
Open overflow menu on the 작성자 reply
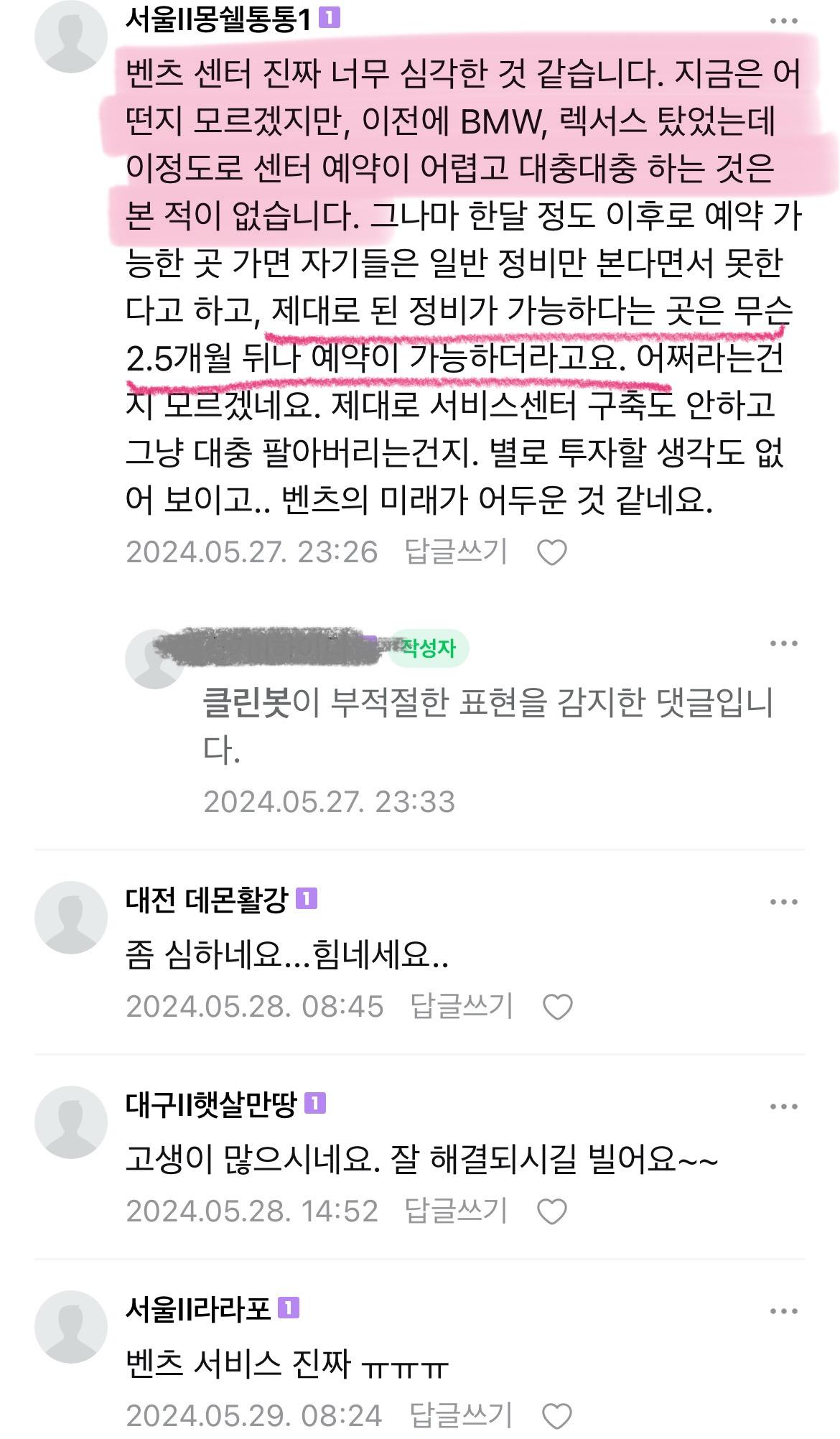pyautogui.click(x=783, y=643)
